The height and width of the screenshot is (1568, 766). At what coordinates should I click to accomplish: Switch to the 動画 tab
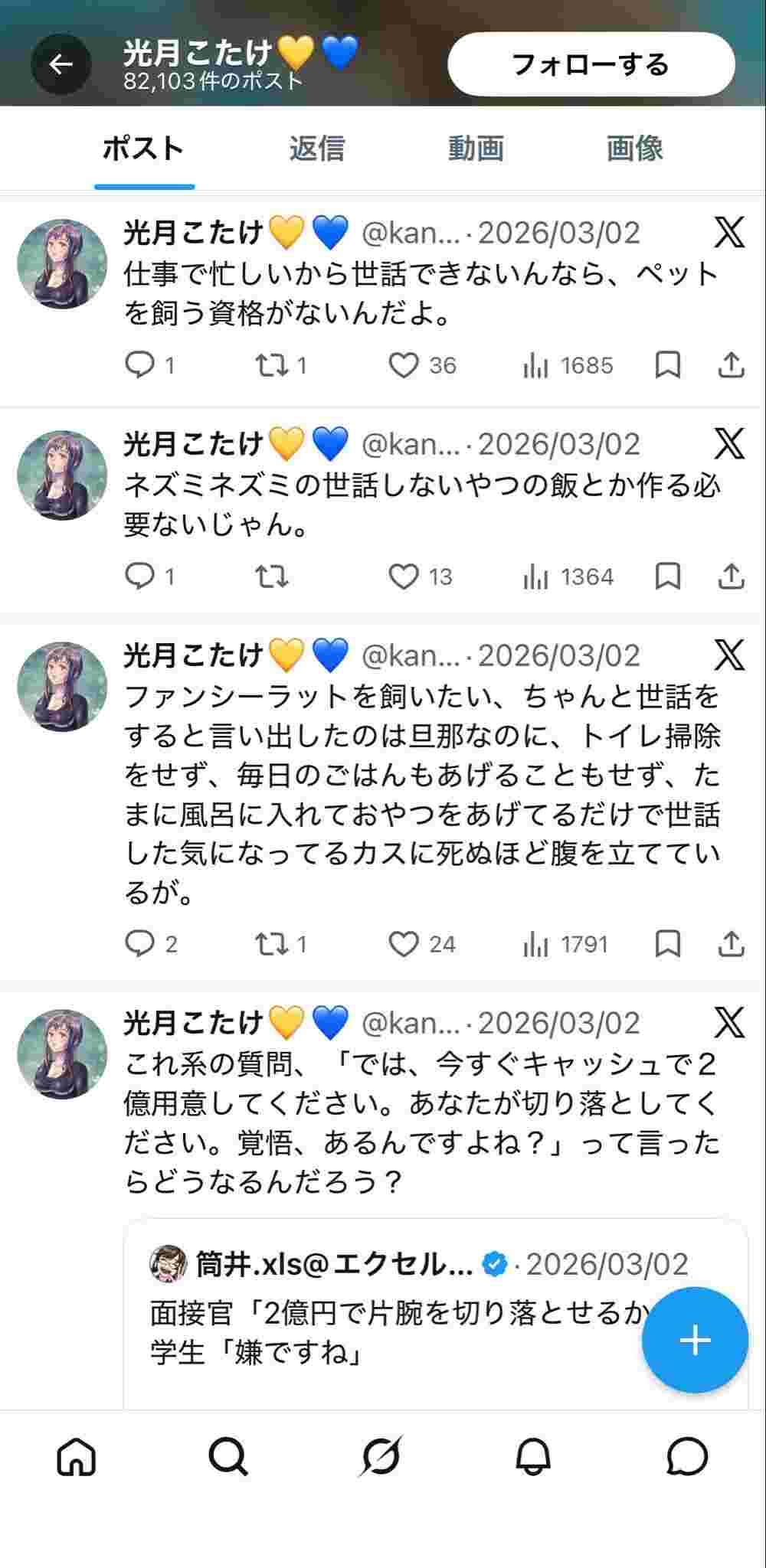click(x=476, y=148)
